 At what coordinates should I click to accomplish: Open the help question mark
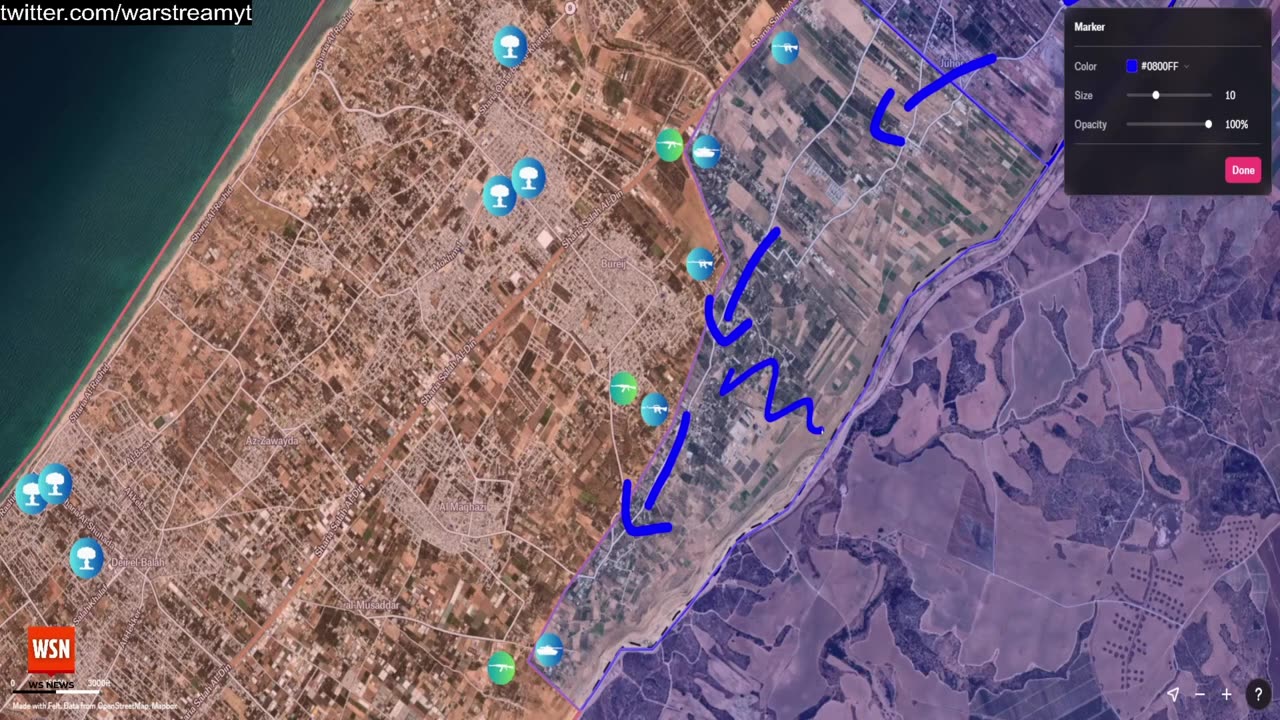click(x=1258, y=694)
